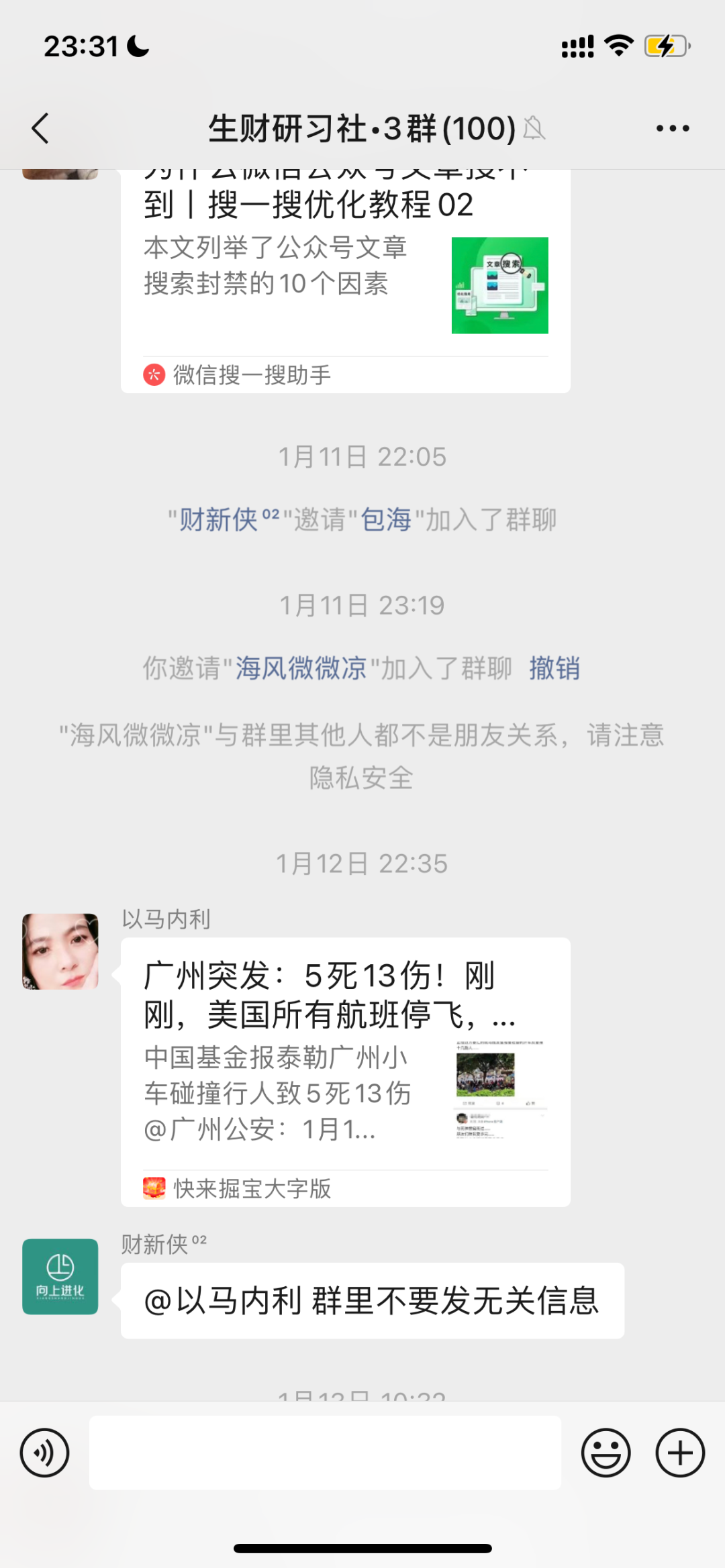Open 快来掘宝大字版 mini-program icon
Viewport: 725px width, 1568px height.
[153, 1189]
